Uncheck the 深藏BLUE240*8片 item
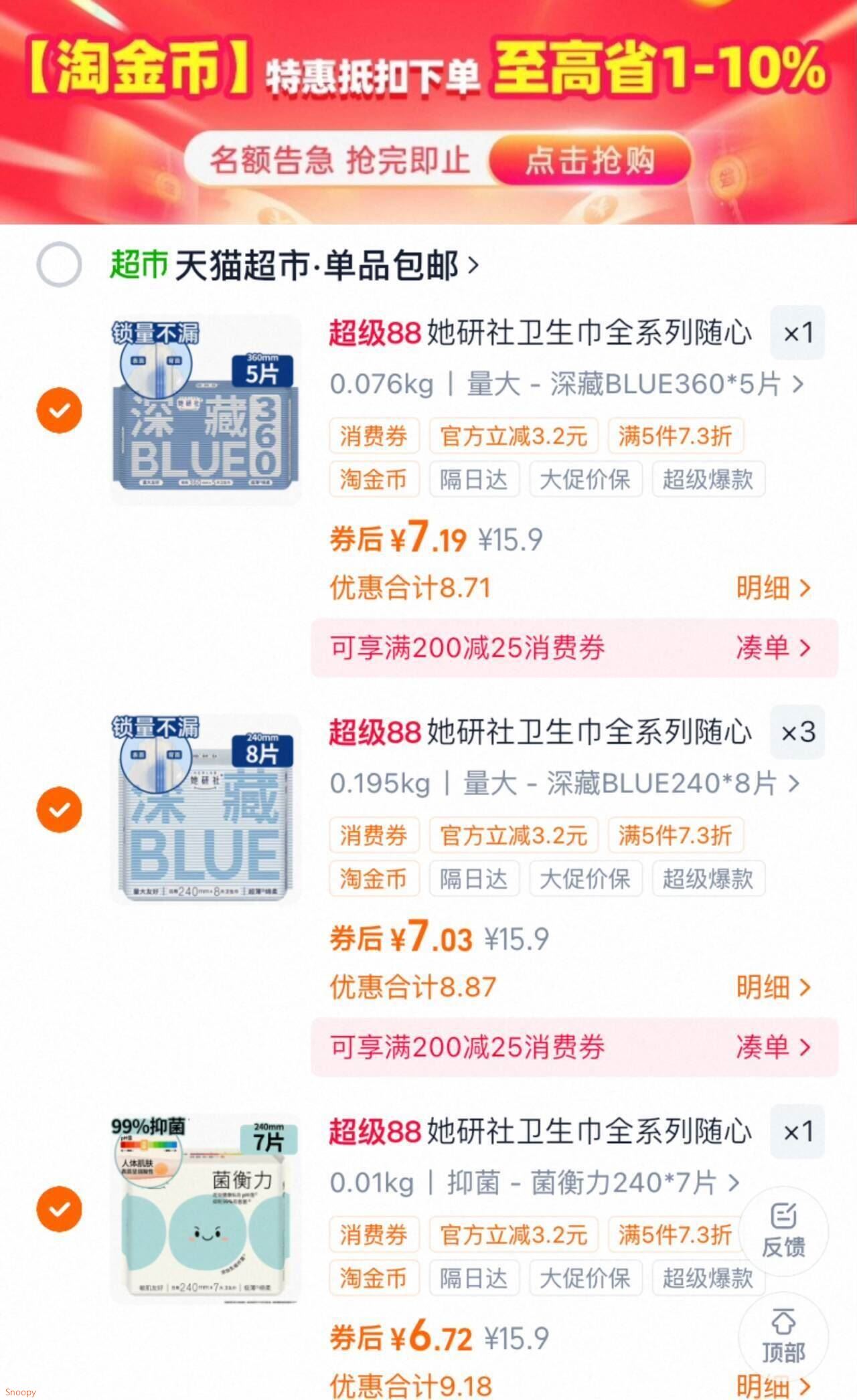This screenshot has height=1400, width=857. click(59, 809)
